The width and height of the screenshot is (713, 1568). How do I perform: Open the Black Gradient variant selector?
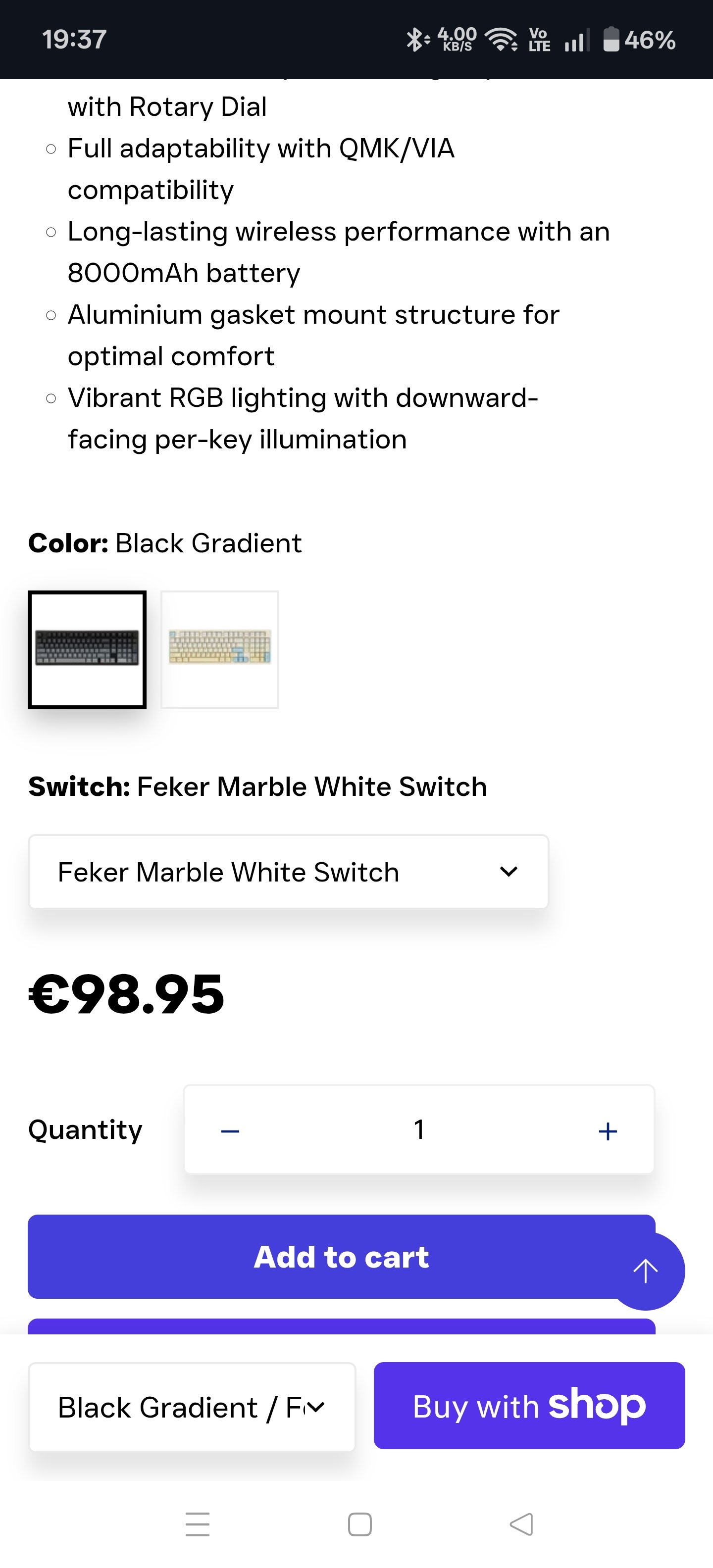(x=192, y=1407)
